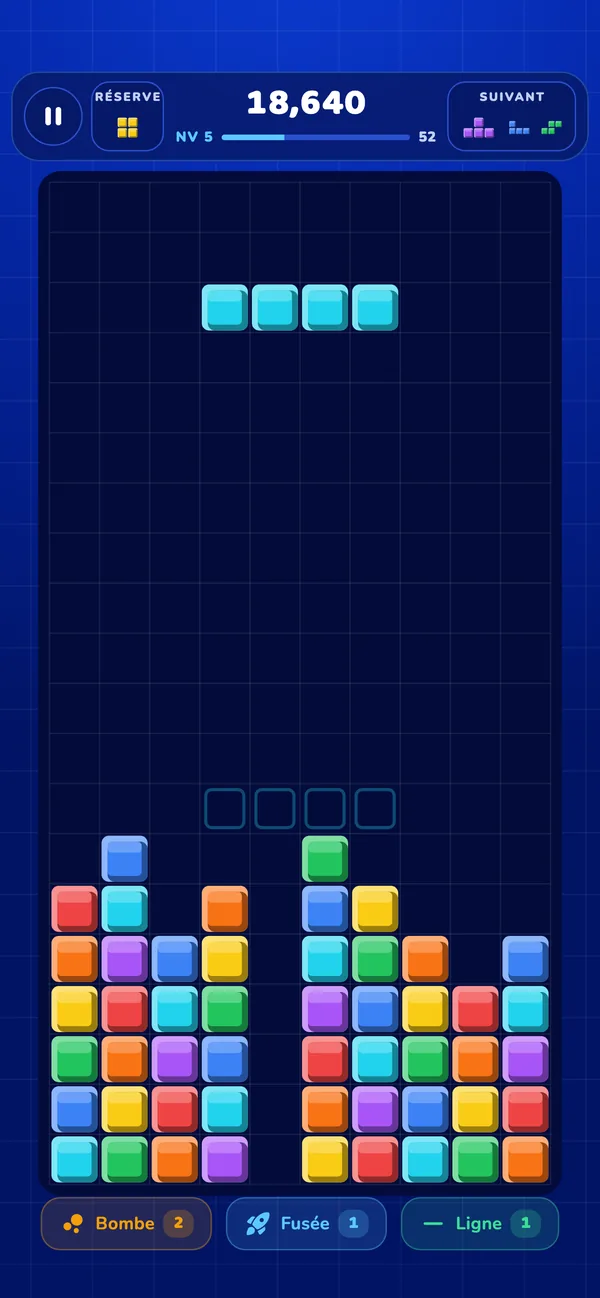Tap the Réserve hold piece slot
600x1298 pixels.
(x=128, y=116)
